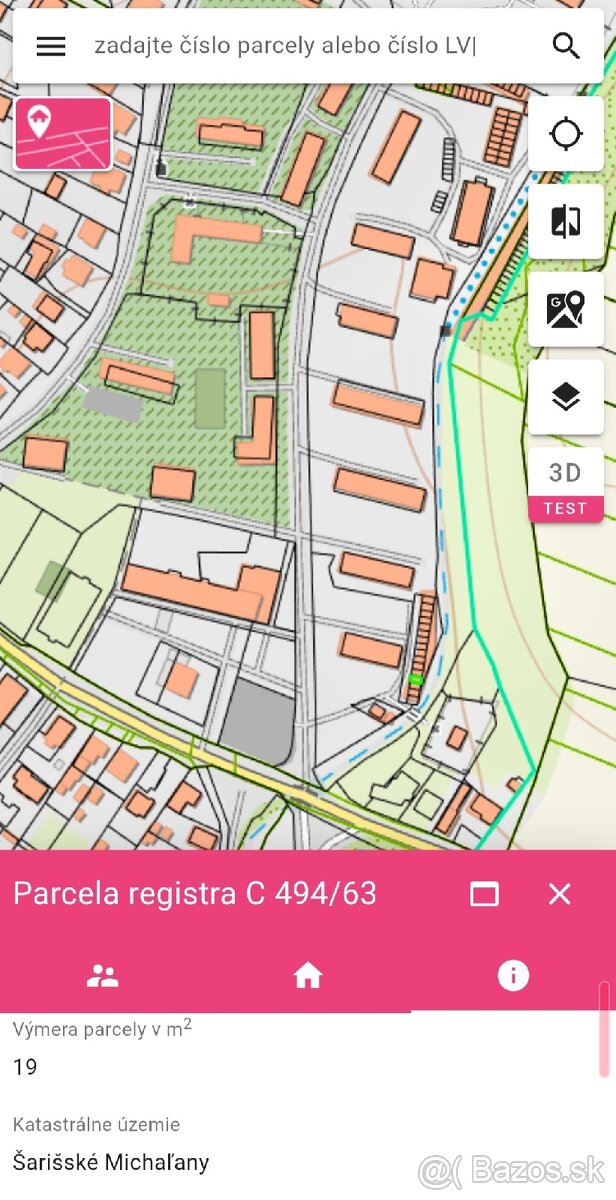Center map on my location

click(x=566, y=134)
